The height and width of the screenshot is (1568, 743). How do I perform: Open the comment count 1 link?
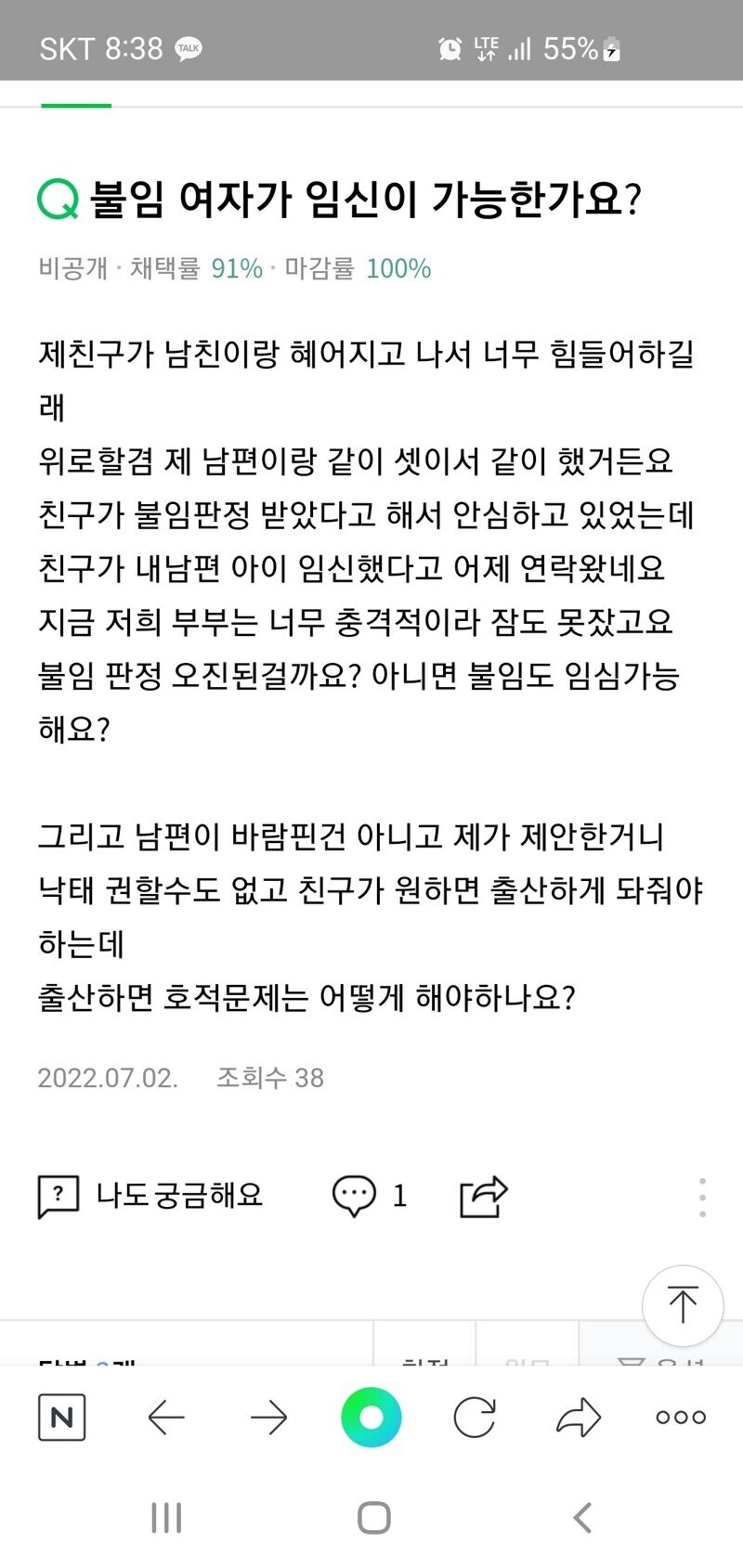pos(400,1197)
